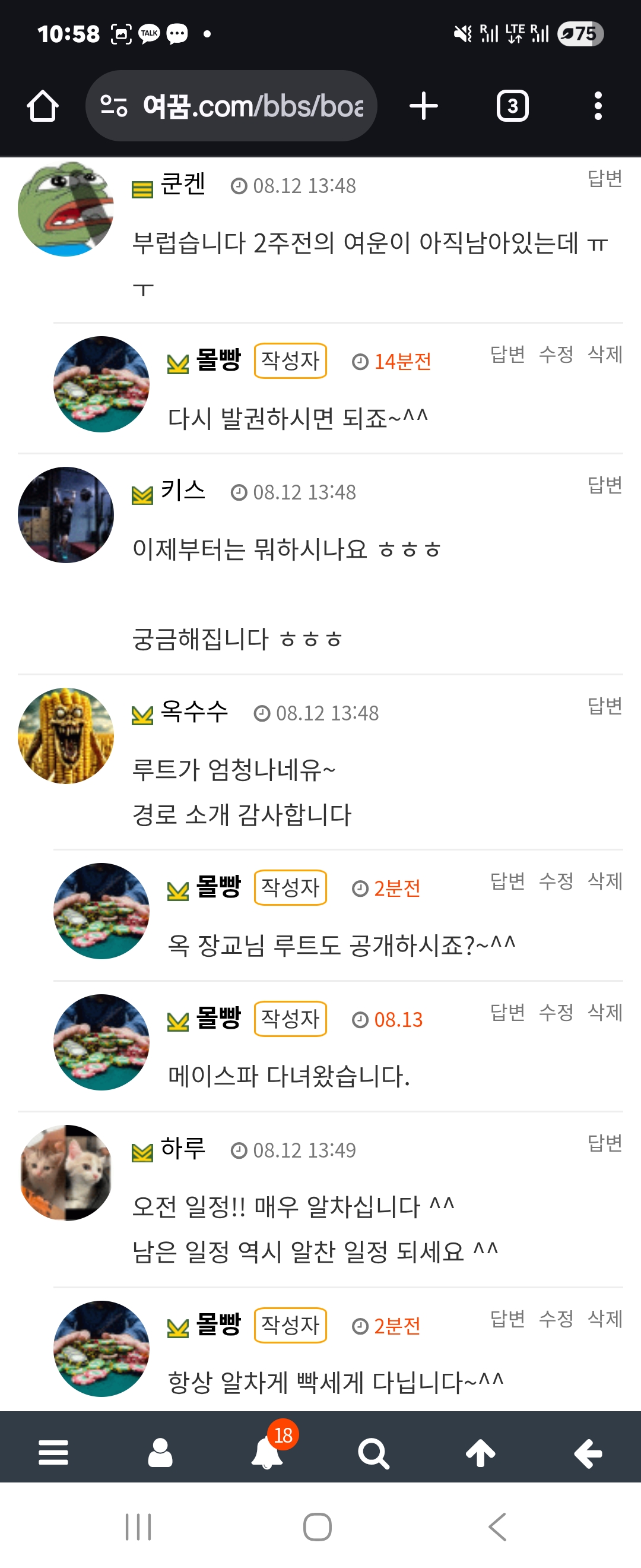Screen dimensions: 641x1568
Task: Open the browser overflow menu
Action: (x=598, y=106)
